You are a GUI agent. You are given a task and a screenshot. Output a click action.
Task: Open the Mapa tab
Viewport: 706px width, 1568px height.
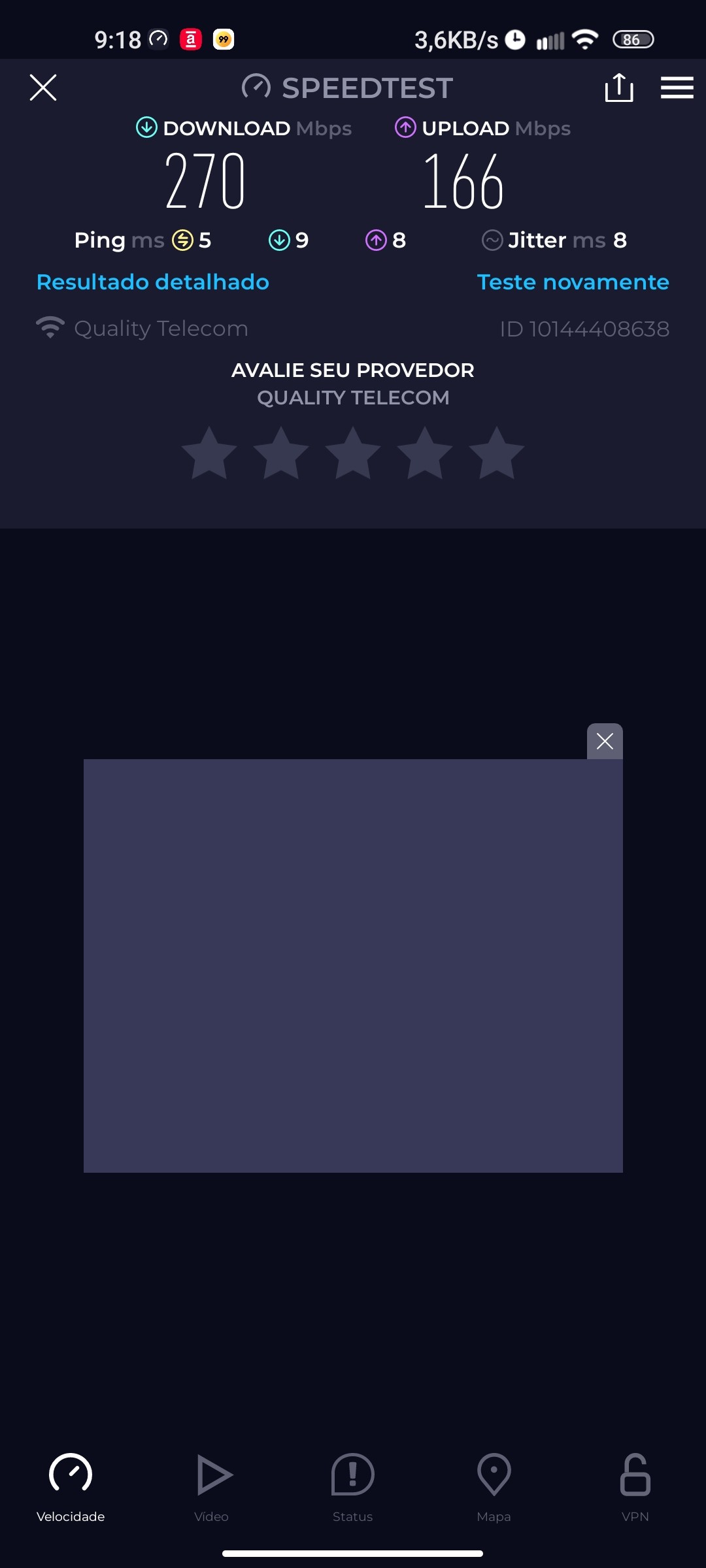pyautogui.click(x=494, y=1487)
